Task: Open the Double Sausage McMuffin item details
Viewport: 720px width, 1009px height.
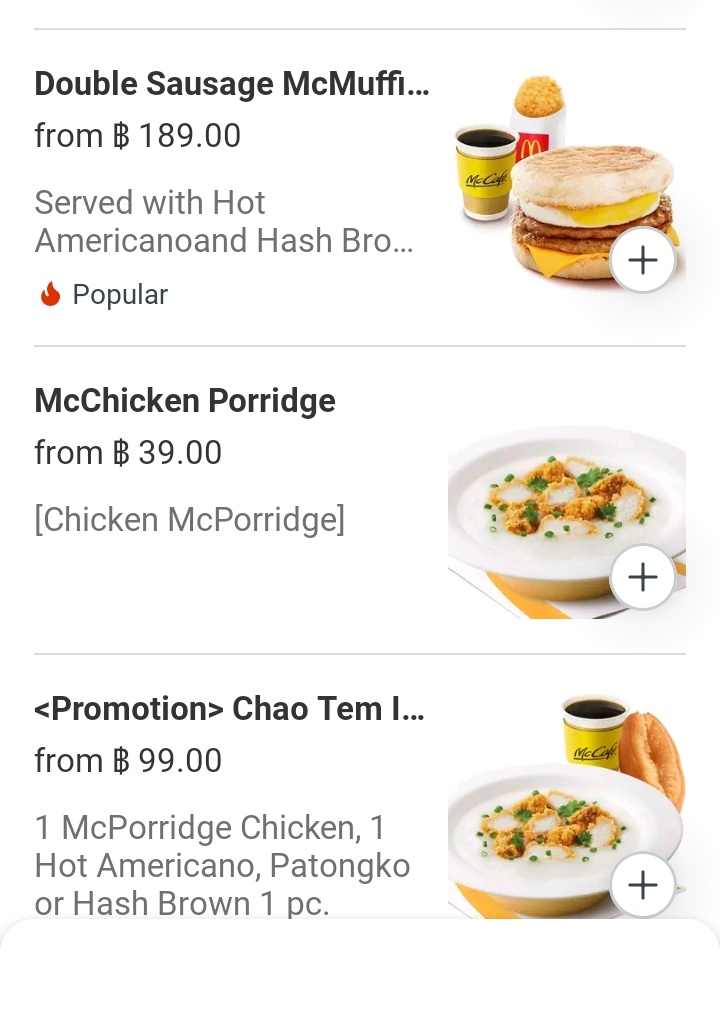Action: tap(231, 85)
